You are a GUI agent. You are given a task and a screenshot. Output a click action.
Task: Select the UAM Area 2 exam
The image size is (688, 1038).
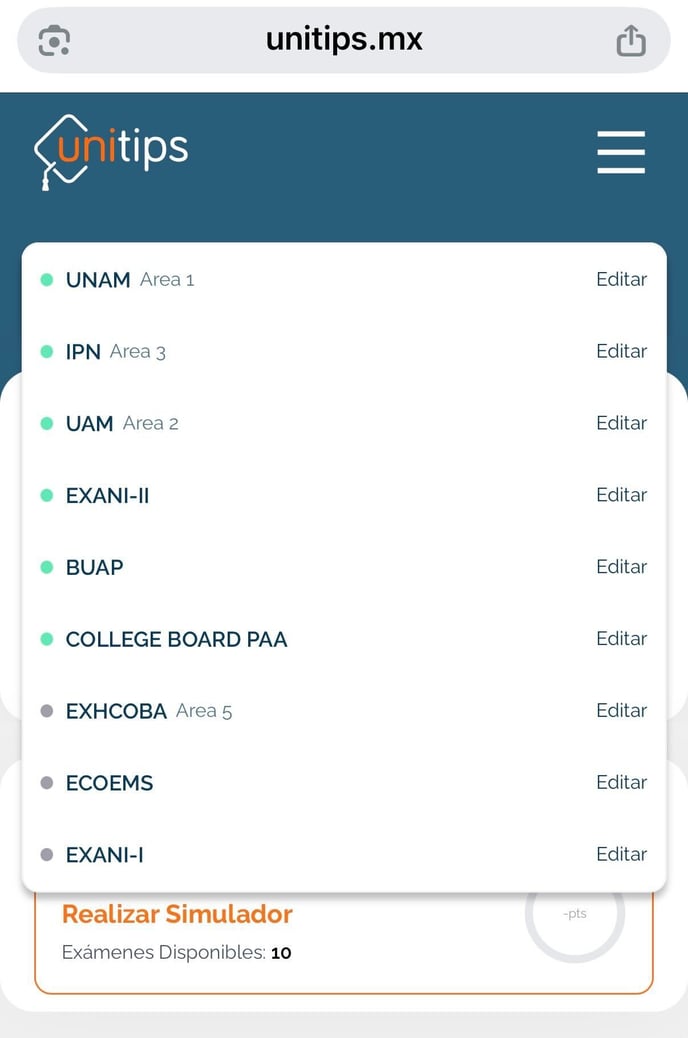(x=121, y=424)
